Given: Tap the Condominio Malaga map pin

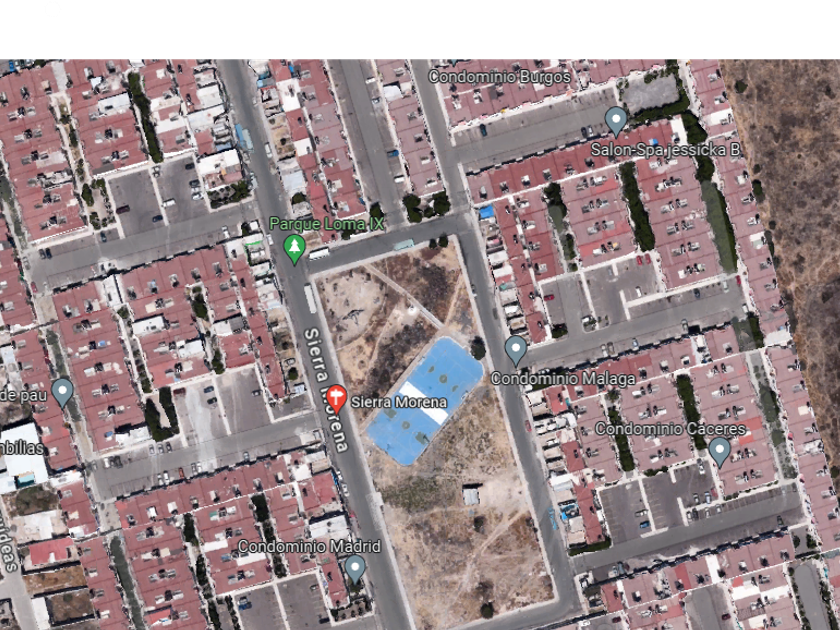Looking at the screenshot, I should tap(516, 351).
